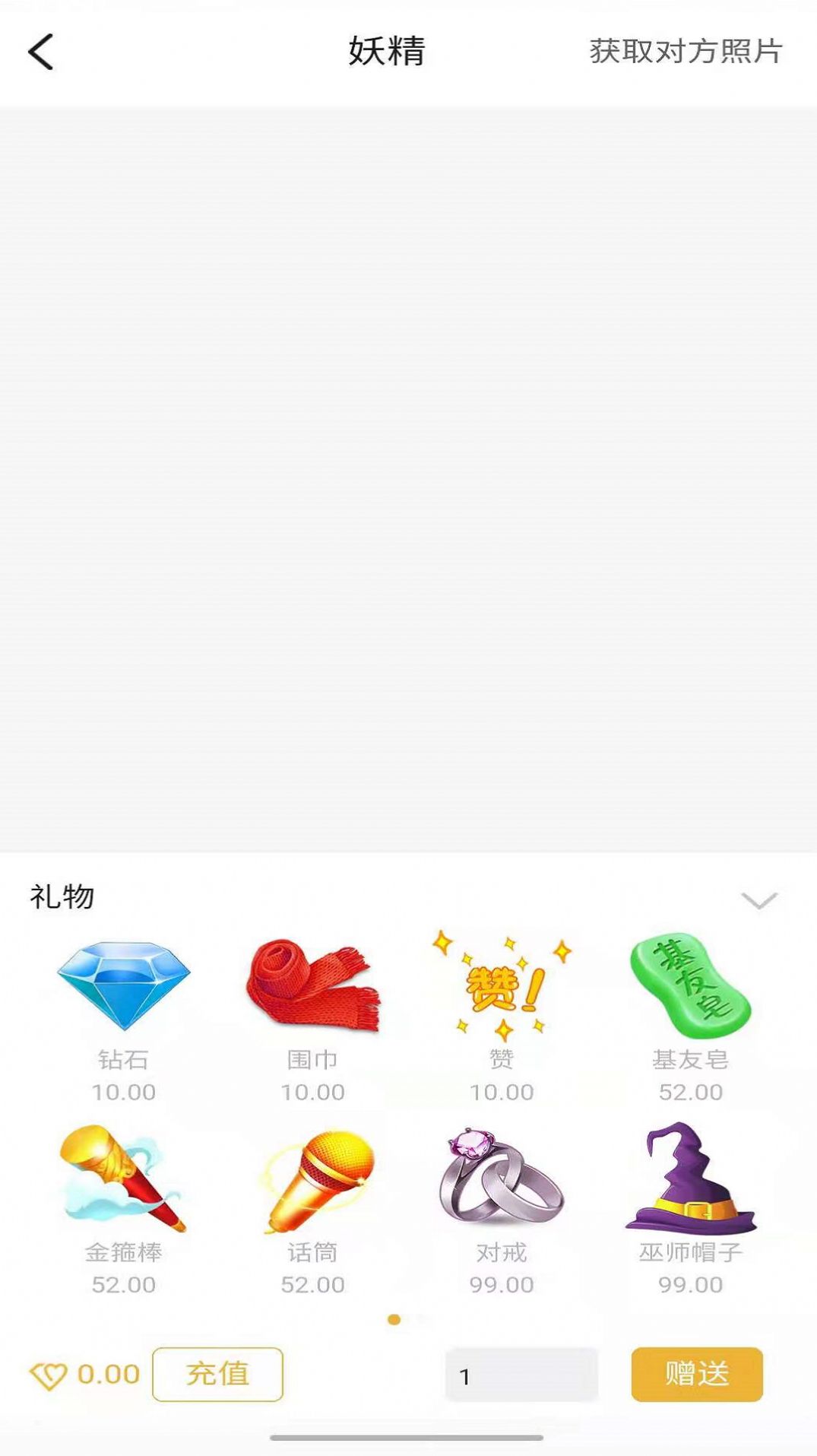Select the 基友皂 soap gift

(690, 987)
